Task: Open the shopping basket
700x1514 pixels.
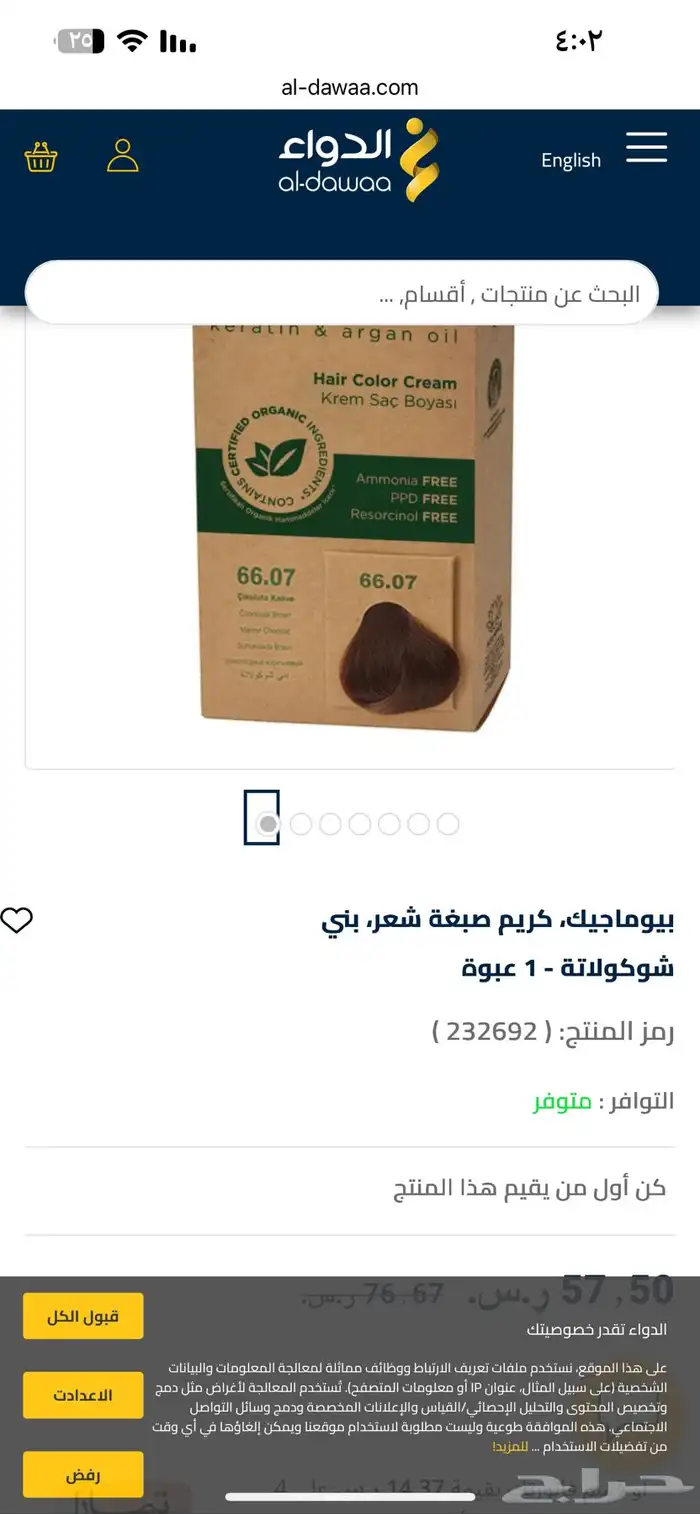Action: click(x=41, y=157)
